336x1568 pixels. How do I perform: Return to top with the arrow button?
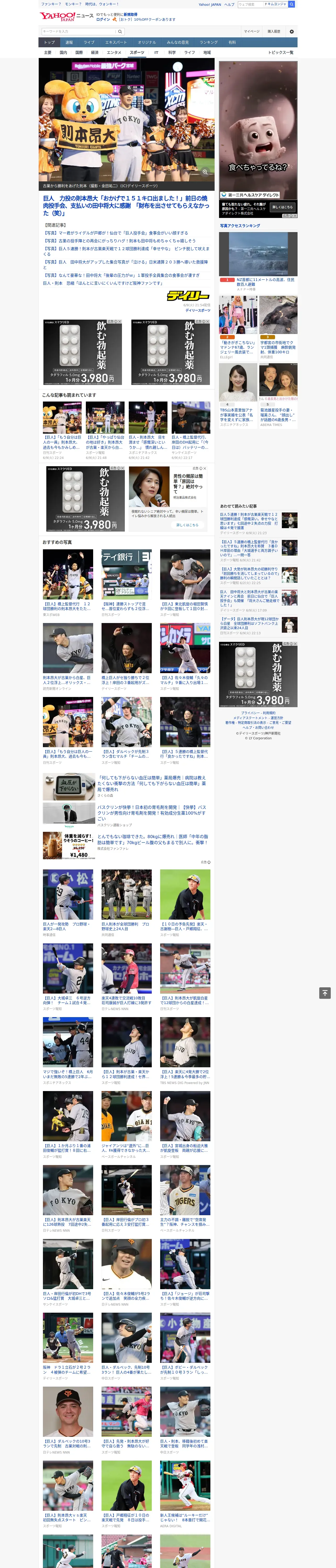(x=325, y=993)
